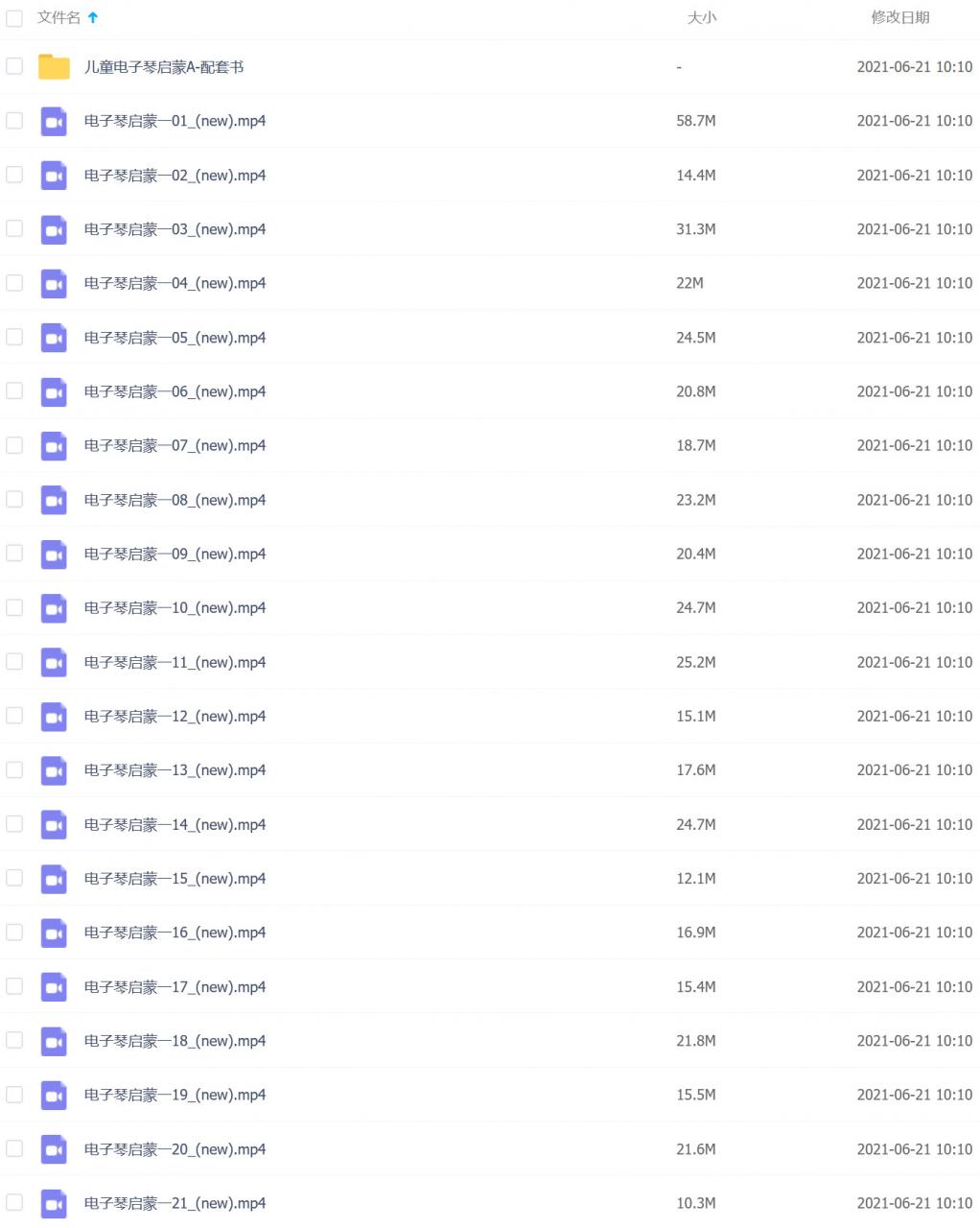Open video 电子琴启蒙一12_(new).mp4
Screen dimensions: 980x1228
[x=175, y=716]
